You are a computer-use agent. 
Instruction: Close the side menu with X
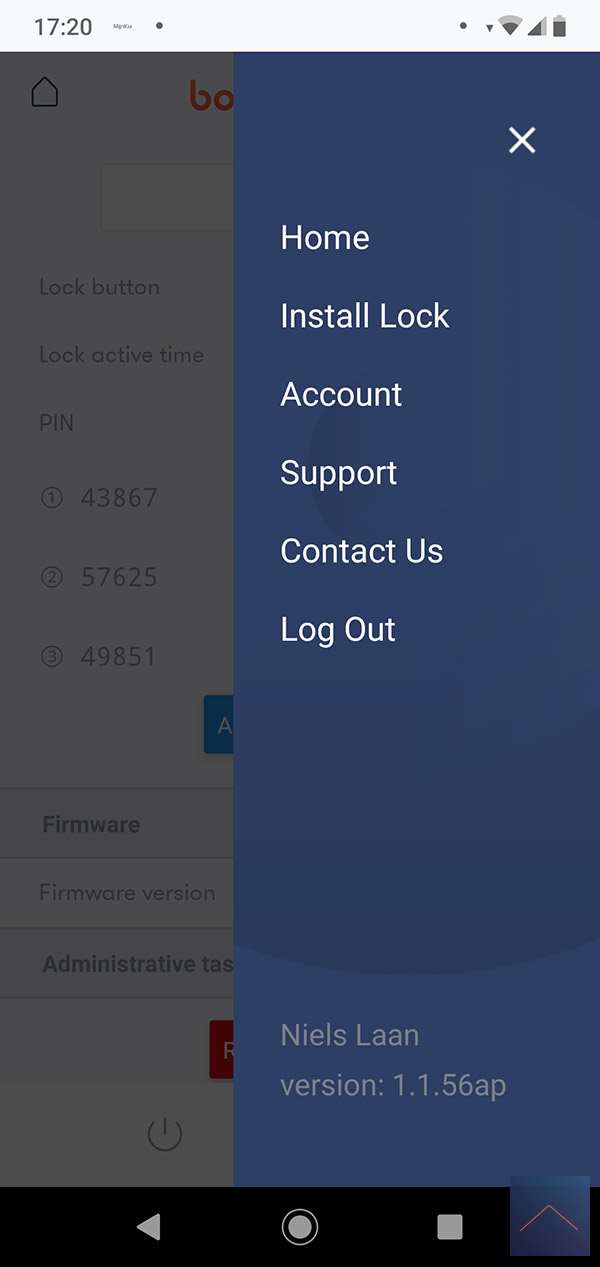522,141
